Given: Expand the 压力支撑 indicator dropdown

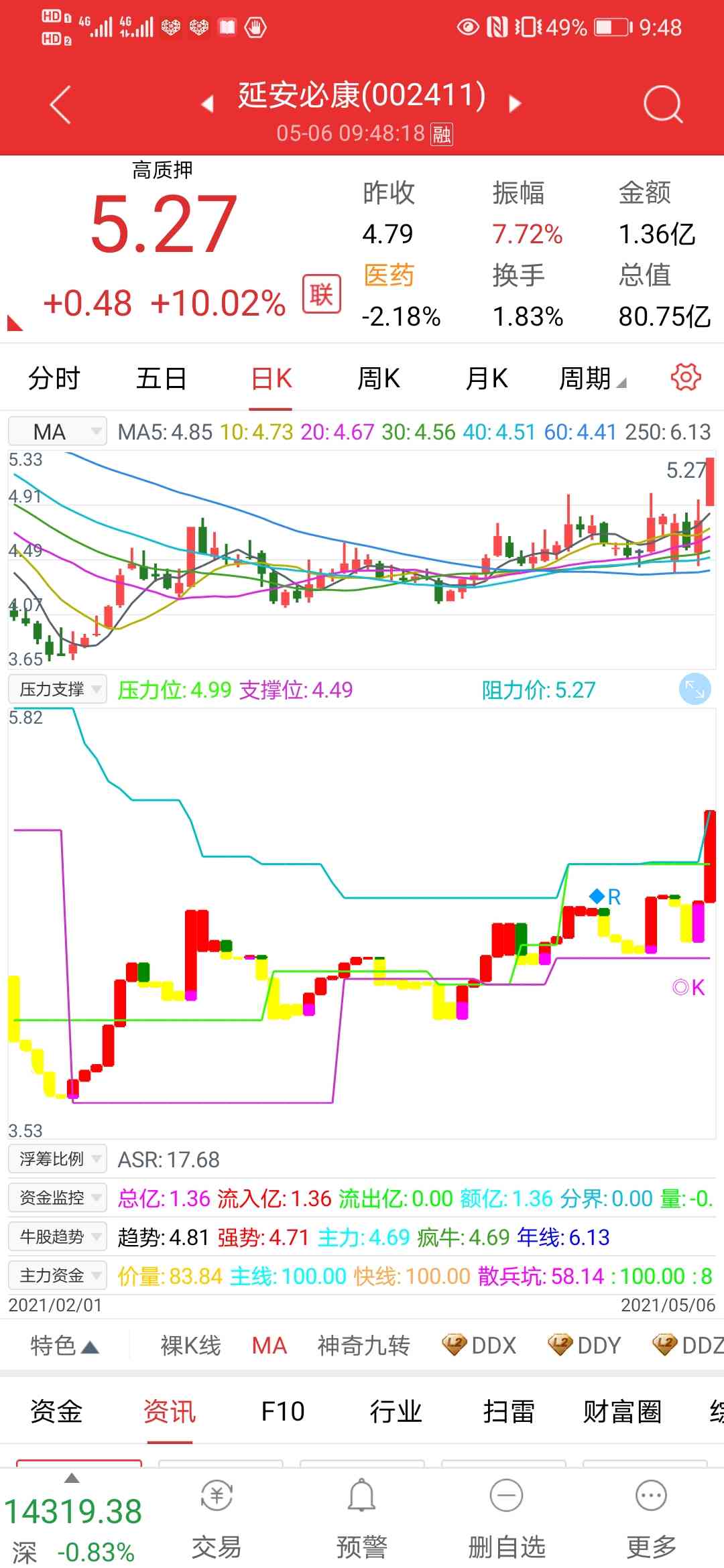Looking at the screenshot, I should (58, 689).
